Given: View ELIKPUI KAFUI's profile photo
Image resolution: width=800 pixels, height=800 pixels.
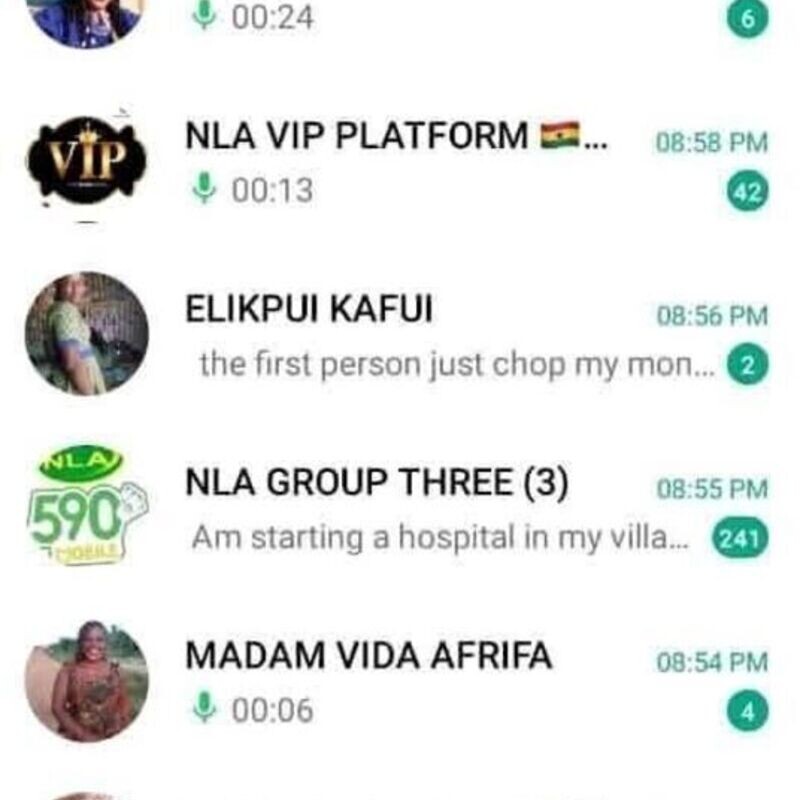Looking at the screenshot, I should (87, 333).
